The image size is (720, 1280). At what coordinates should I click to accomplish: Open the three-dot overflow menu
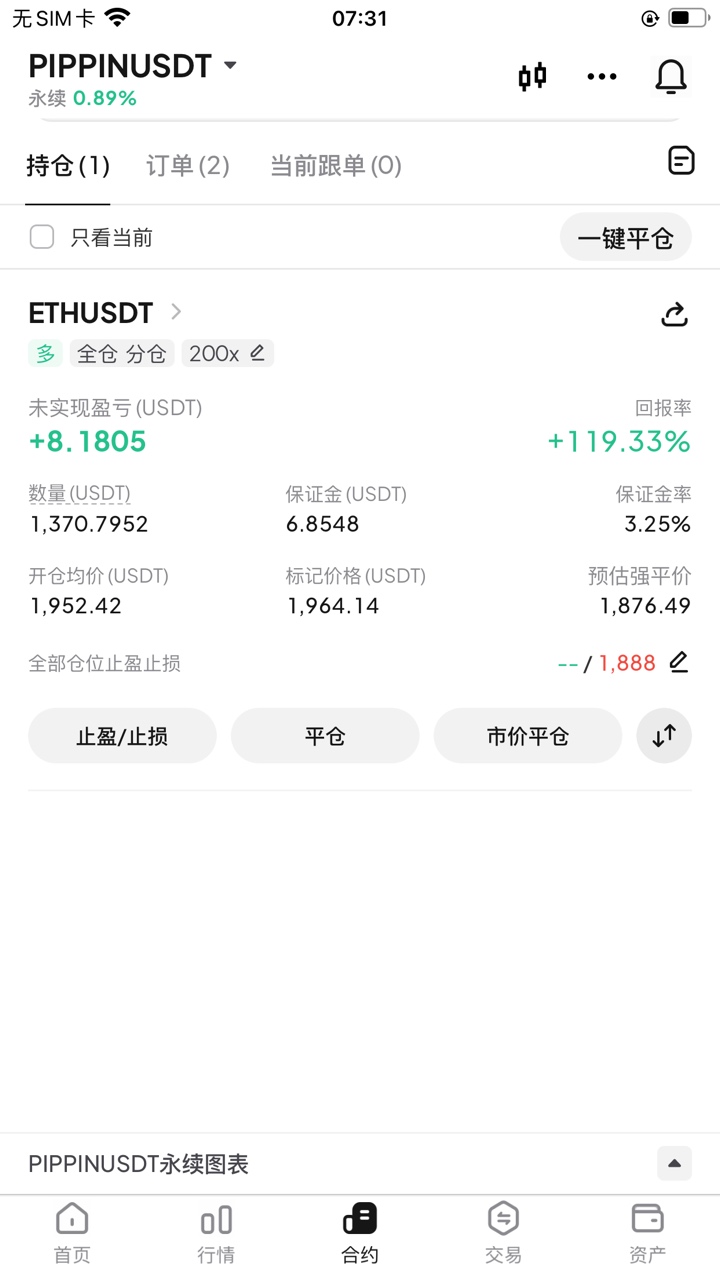(602, 77)
